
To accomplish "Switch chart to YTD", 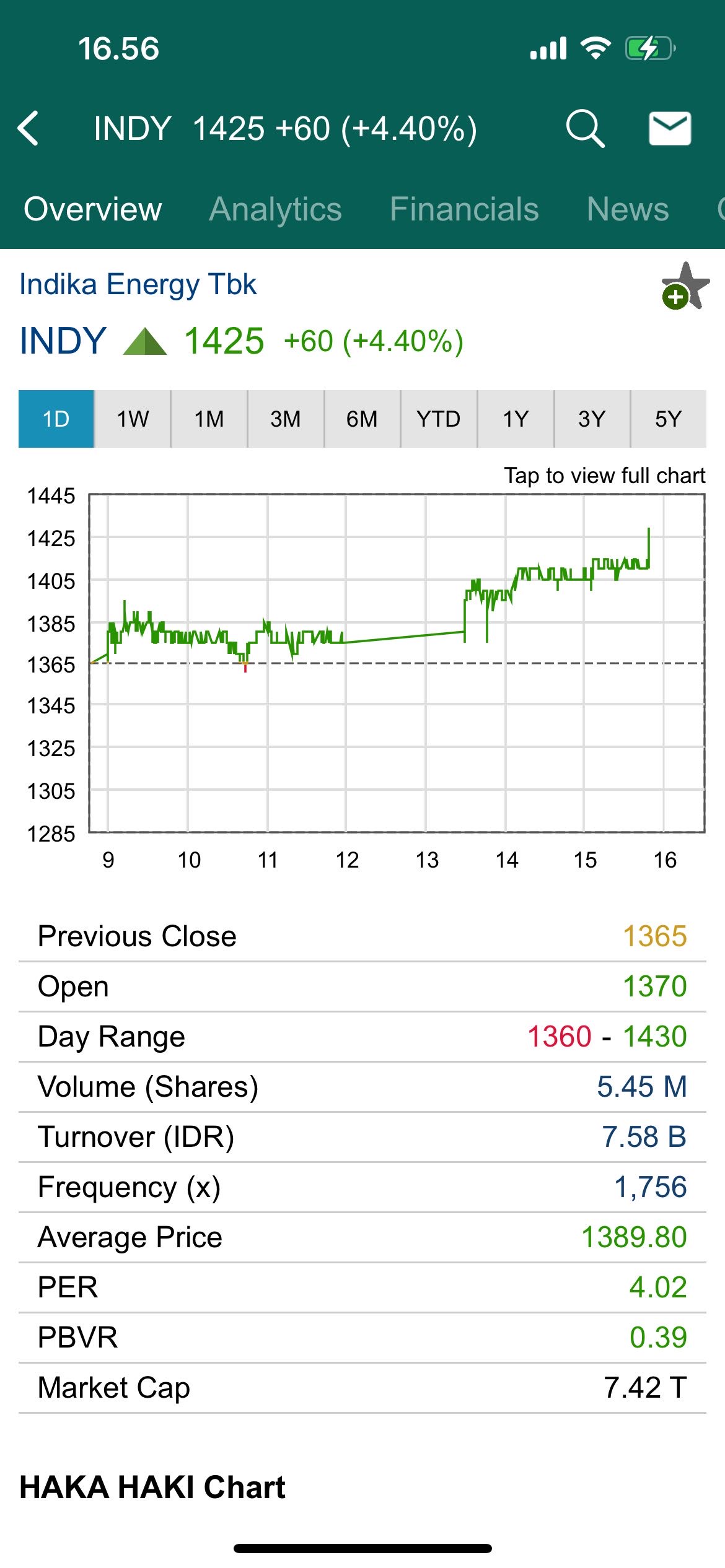I will (x=439, y=419).
